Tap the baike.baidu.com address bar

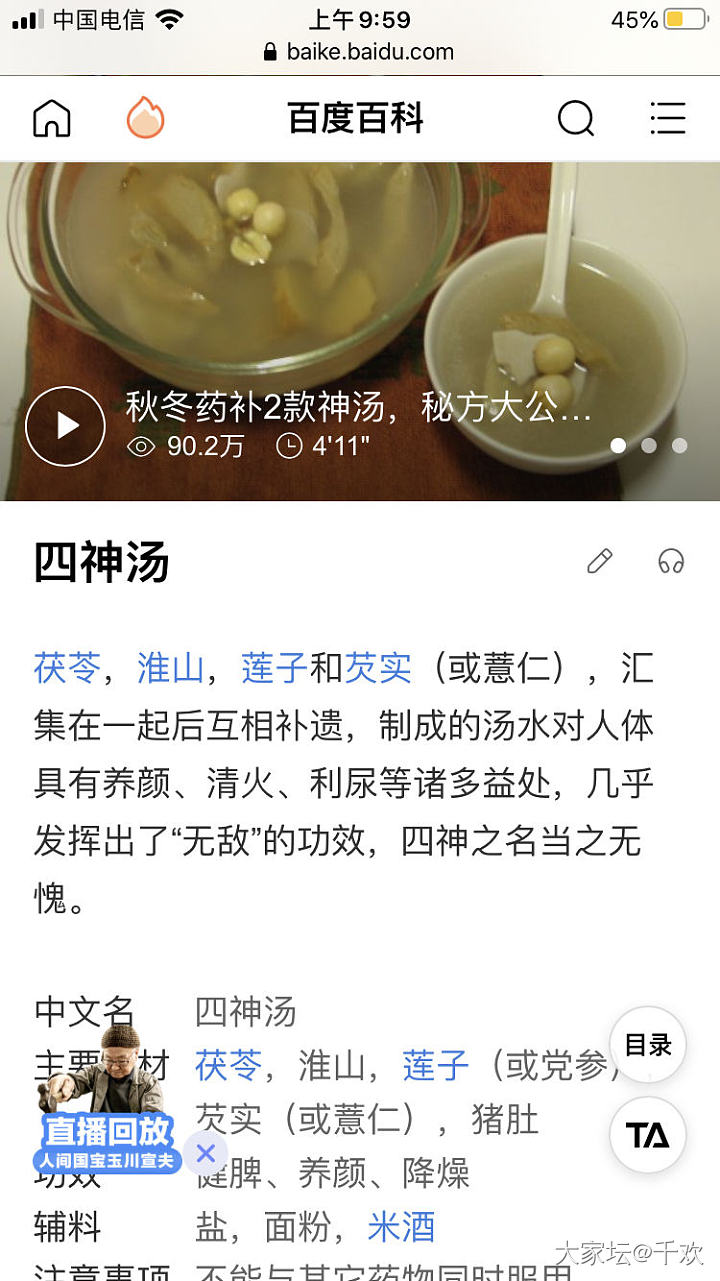tap(360, 52)
